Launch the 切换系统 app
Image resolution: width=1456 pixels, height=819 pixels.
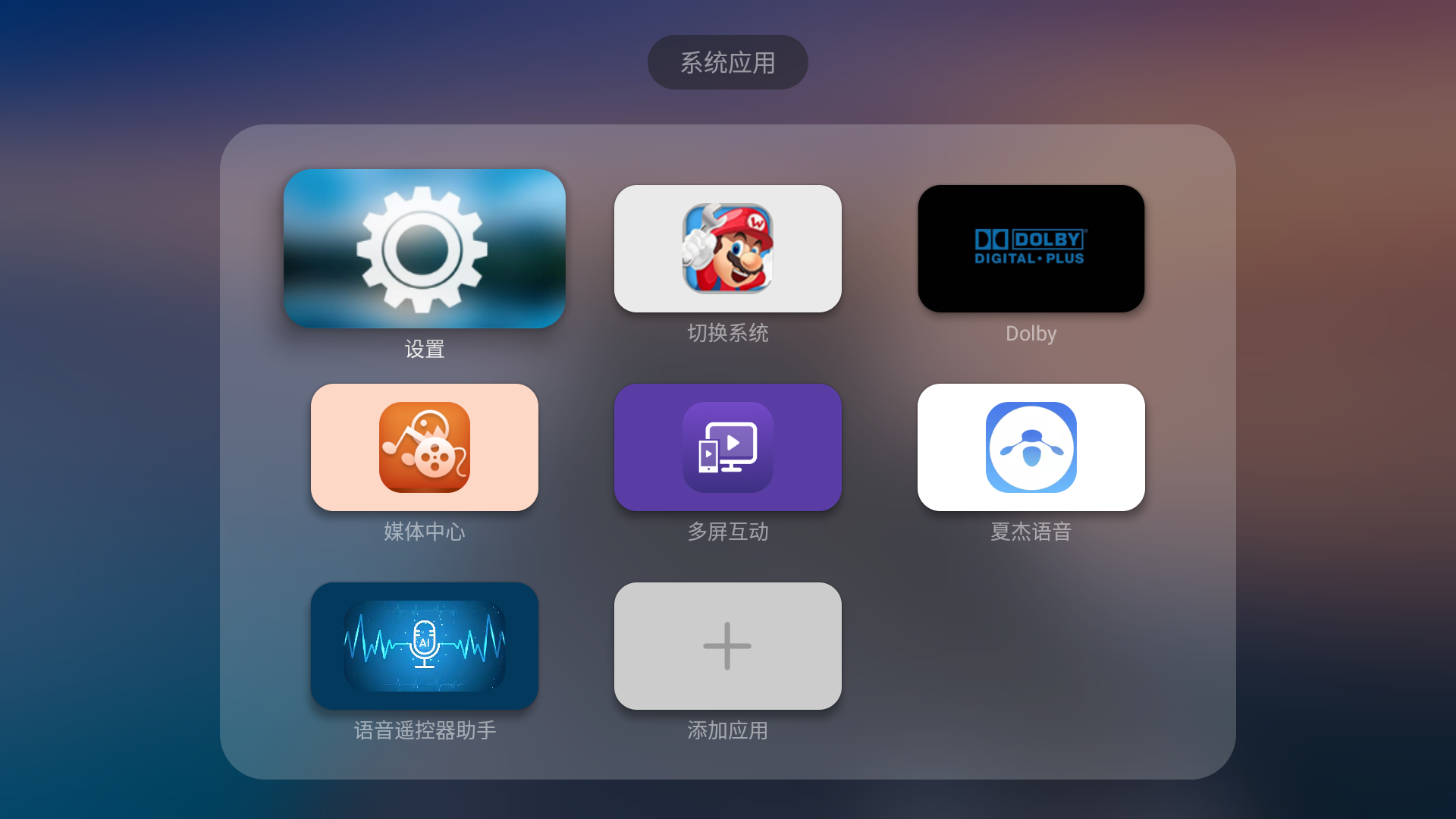tap(727, 249)
